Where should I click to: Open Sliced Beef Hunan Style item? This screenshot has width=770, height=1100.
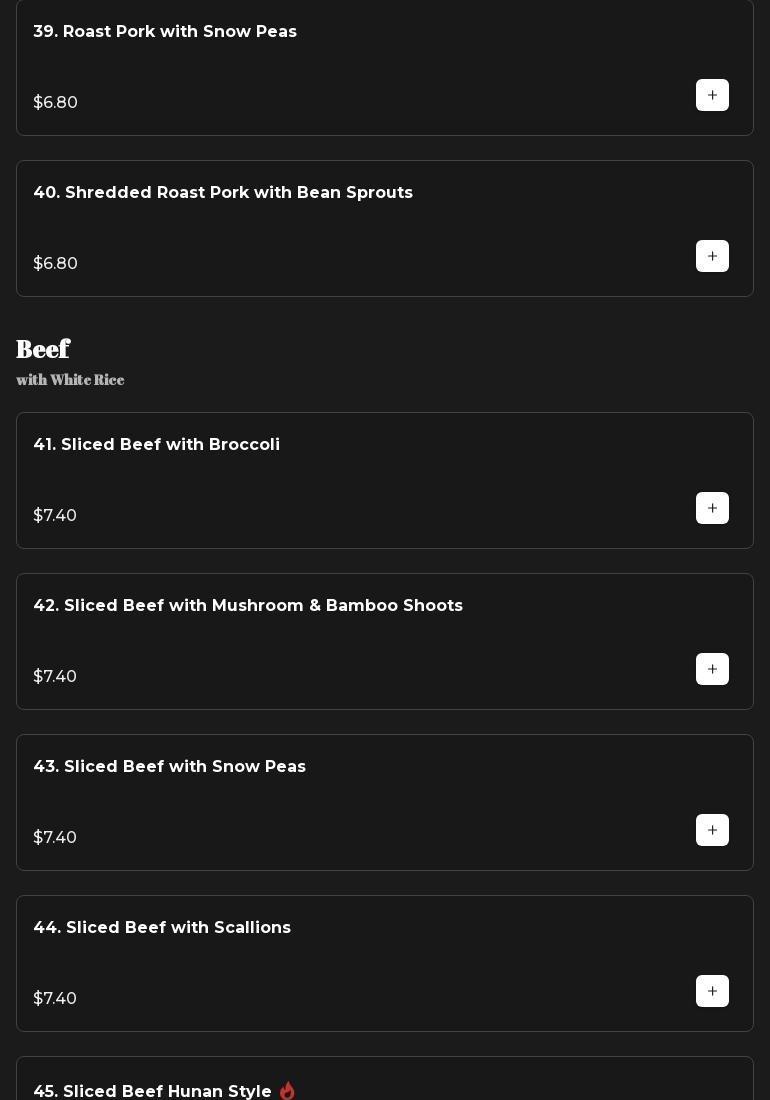click(152, 1090)
